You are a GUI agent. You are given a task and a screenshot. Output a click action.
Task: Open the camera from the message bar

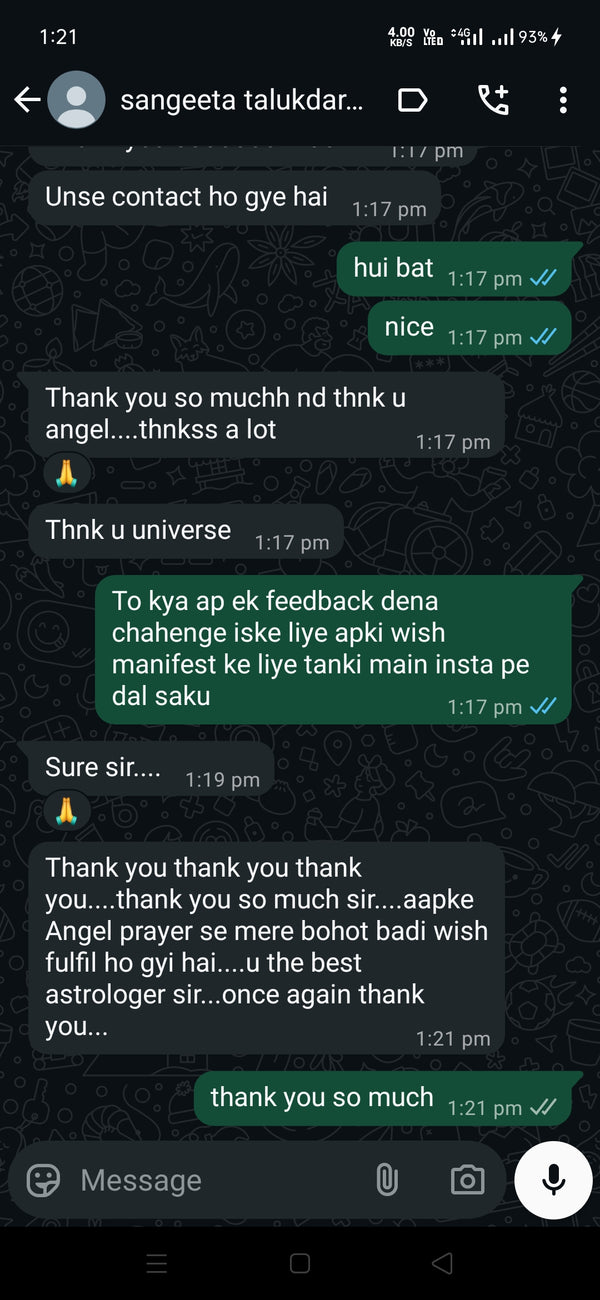click(467, 1180)
